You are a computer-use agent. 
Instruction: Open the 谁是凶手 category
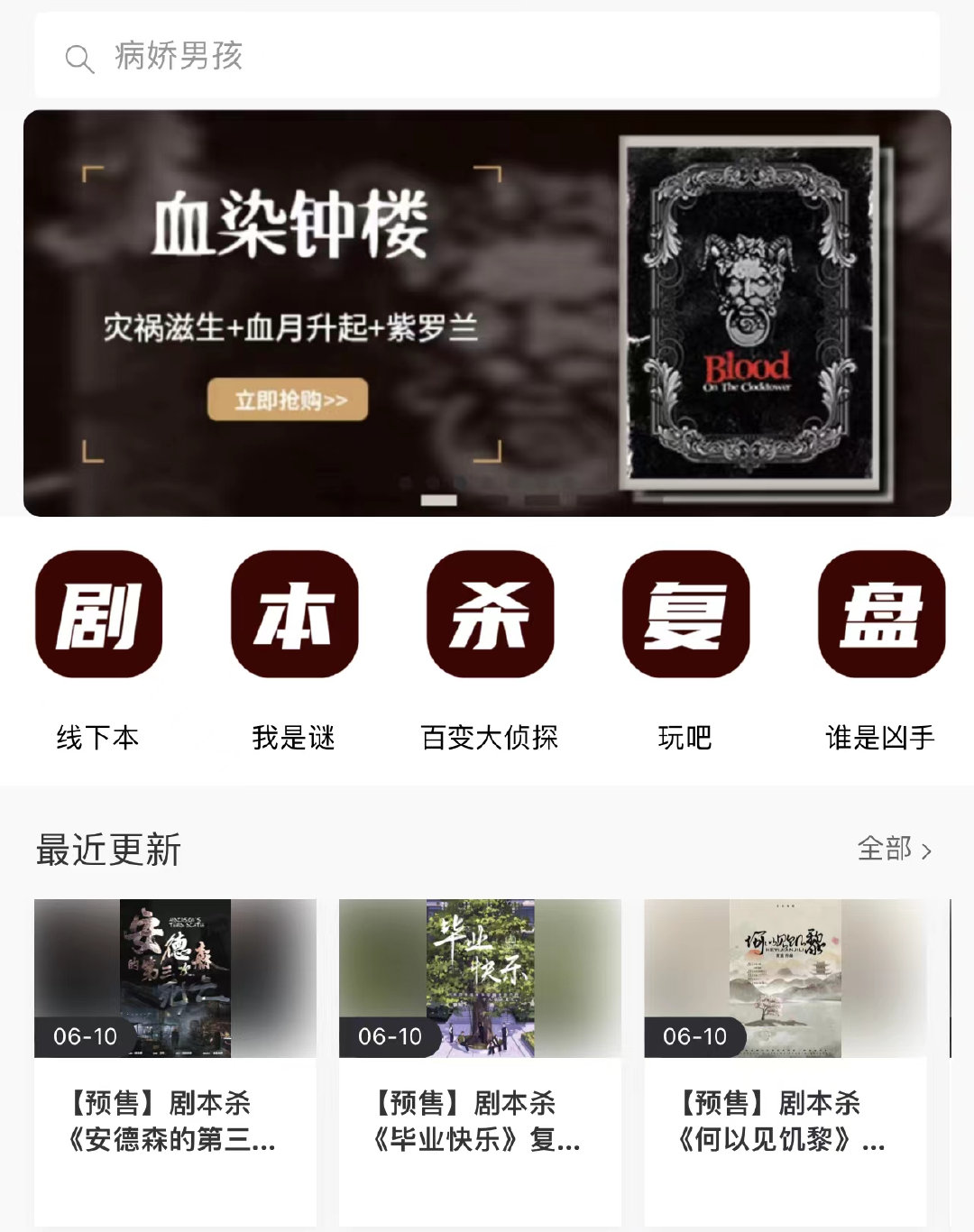(881, 649)
